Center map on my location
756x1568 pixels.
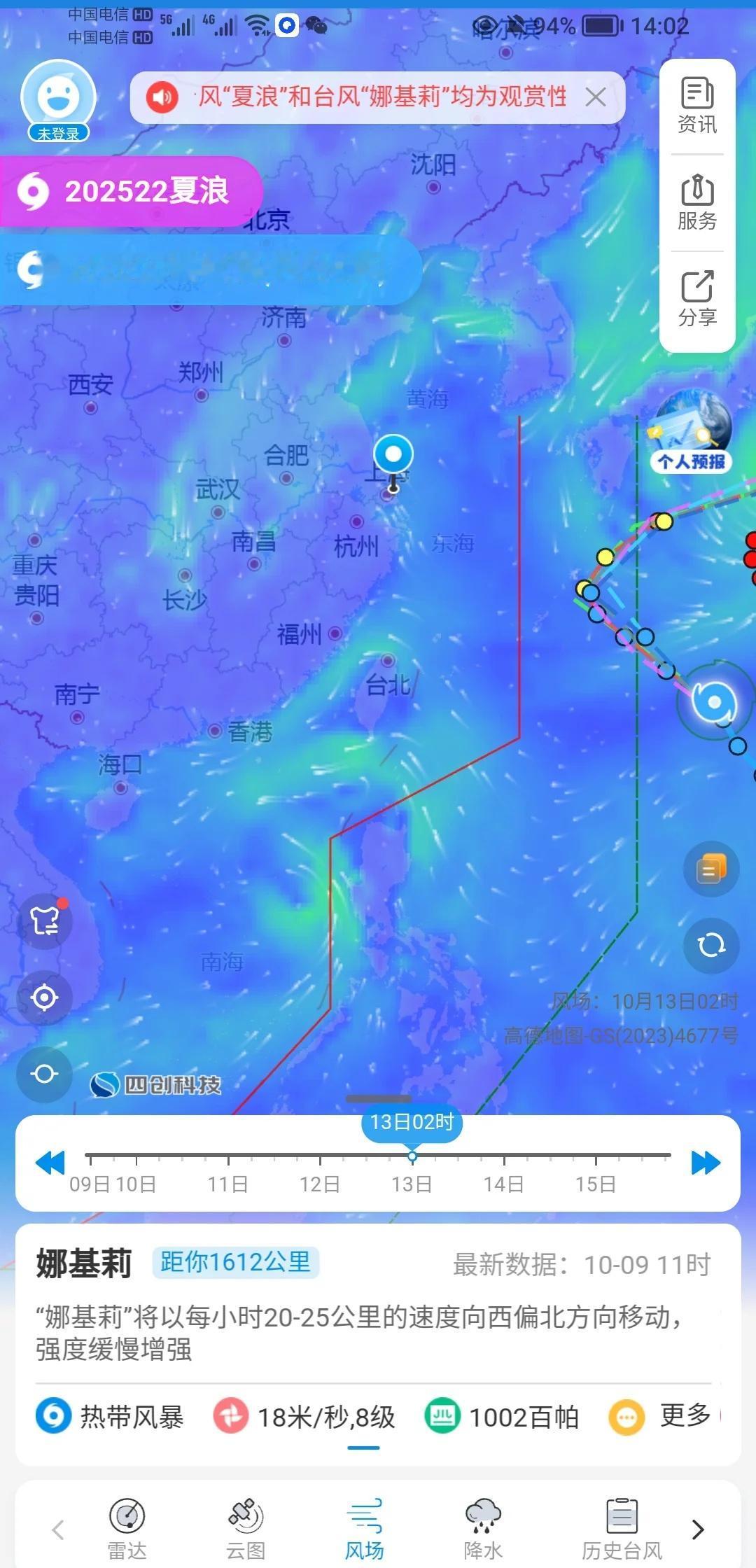[45, 997]
